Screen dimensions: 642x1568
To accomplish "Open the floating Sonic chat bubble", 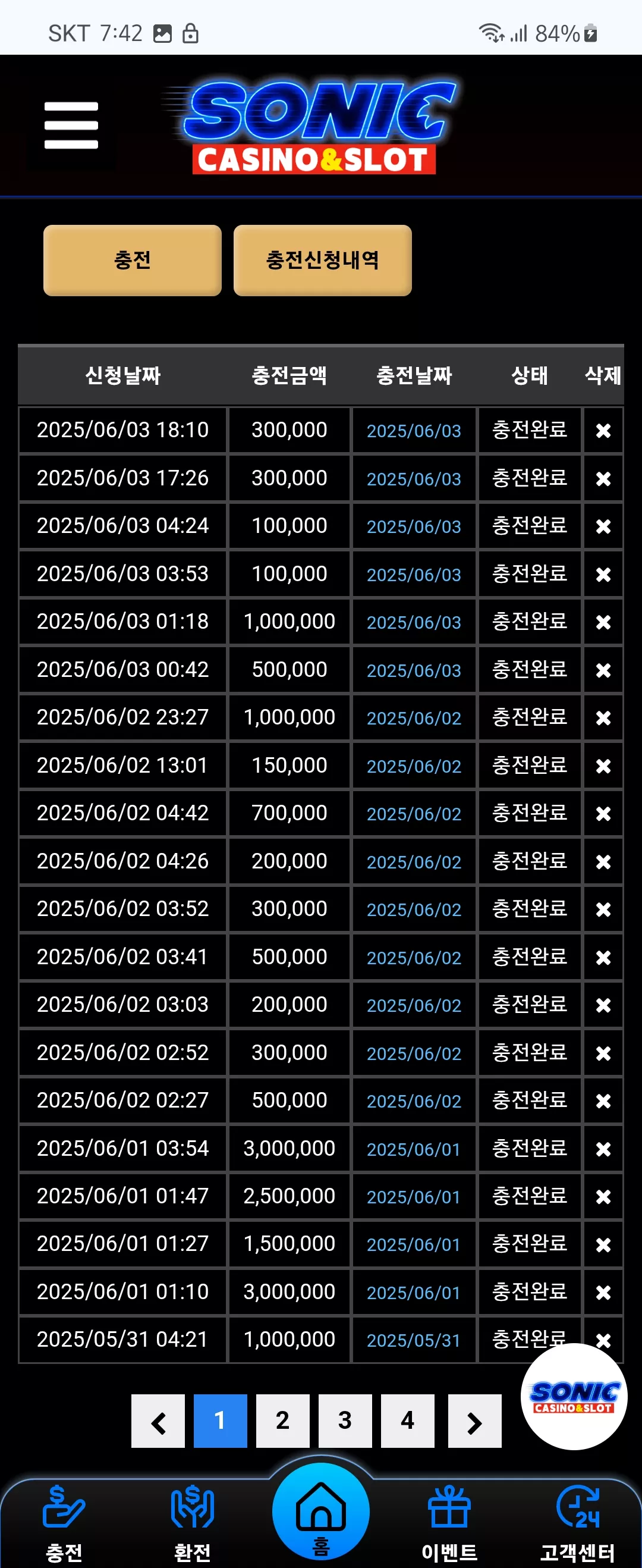I will [574, 1396].
